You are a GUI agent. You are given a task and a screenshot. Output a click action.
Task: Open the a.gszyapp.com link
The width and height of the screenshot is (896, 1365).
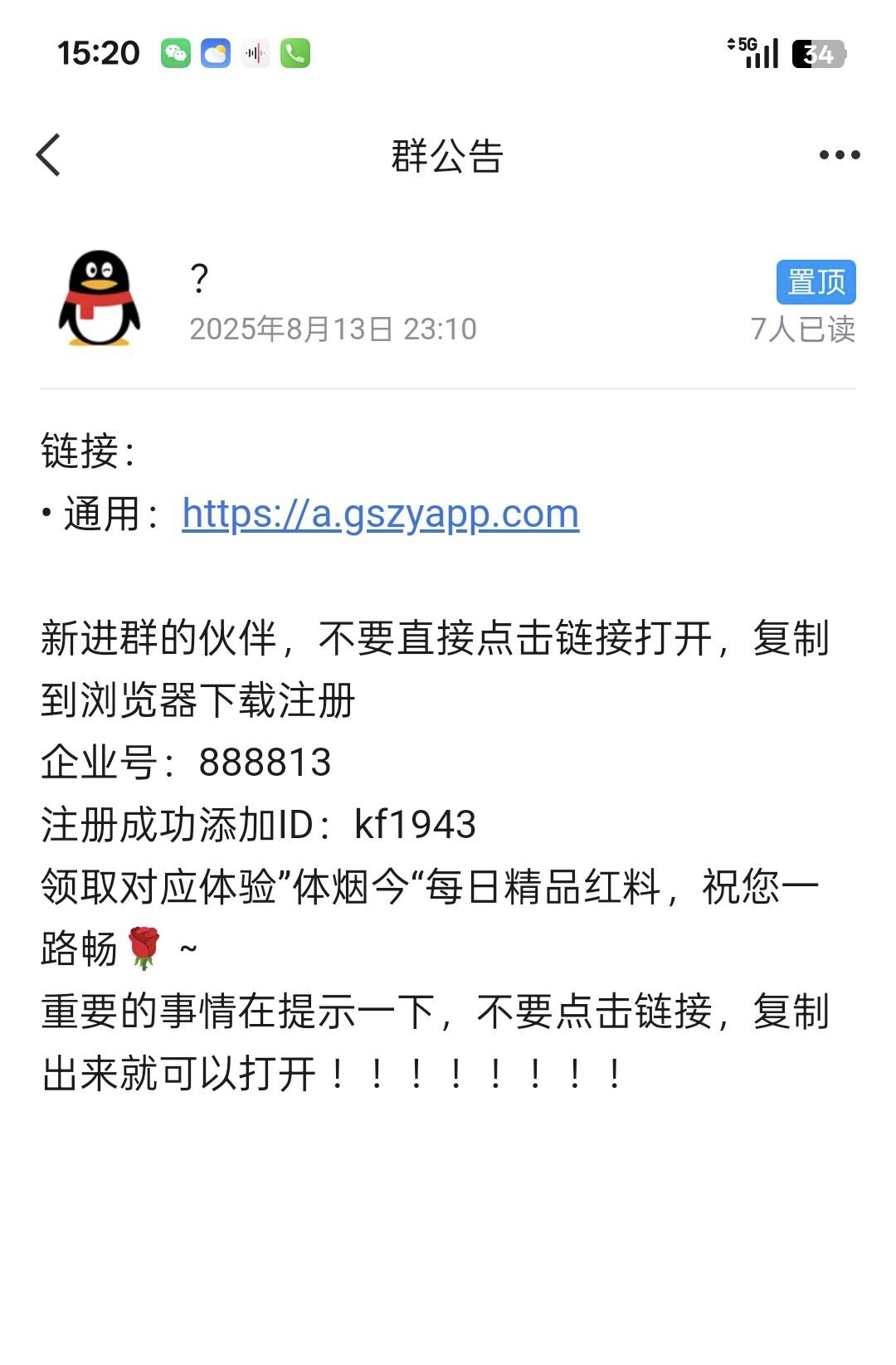[380, 514]
